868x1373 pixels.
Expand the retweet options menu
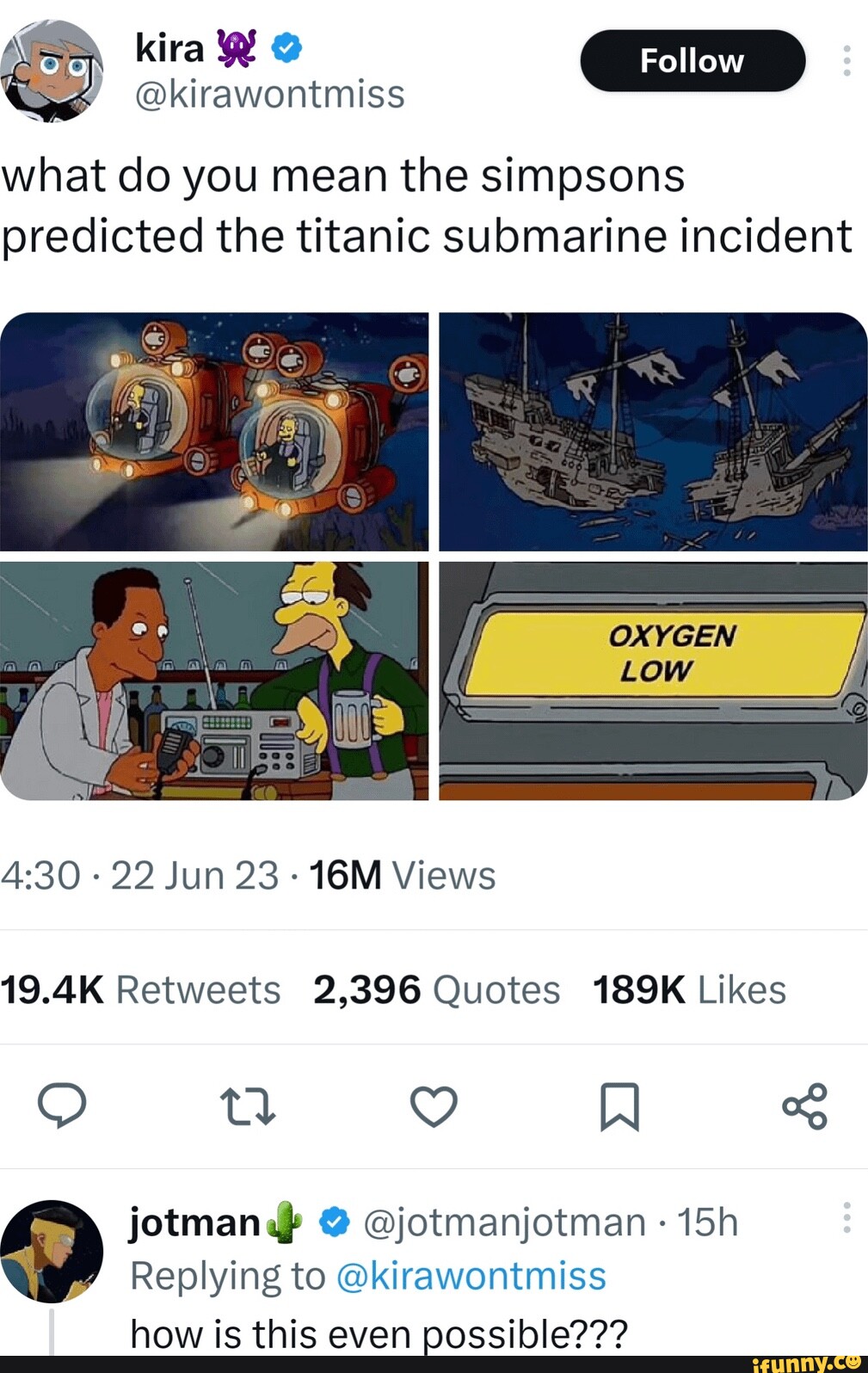tap(248, 1108)
